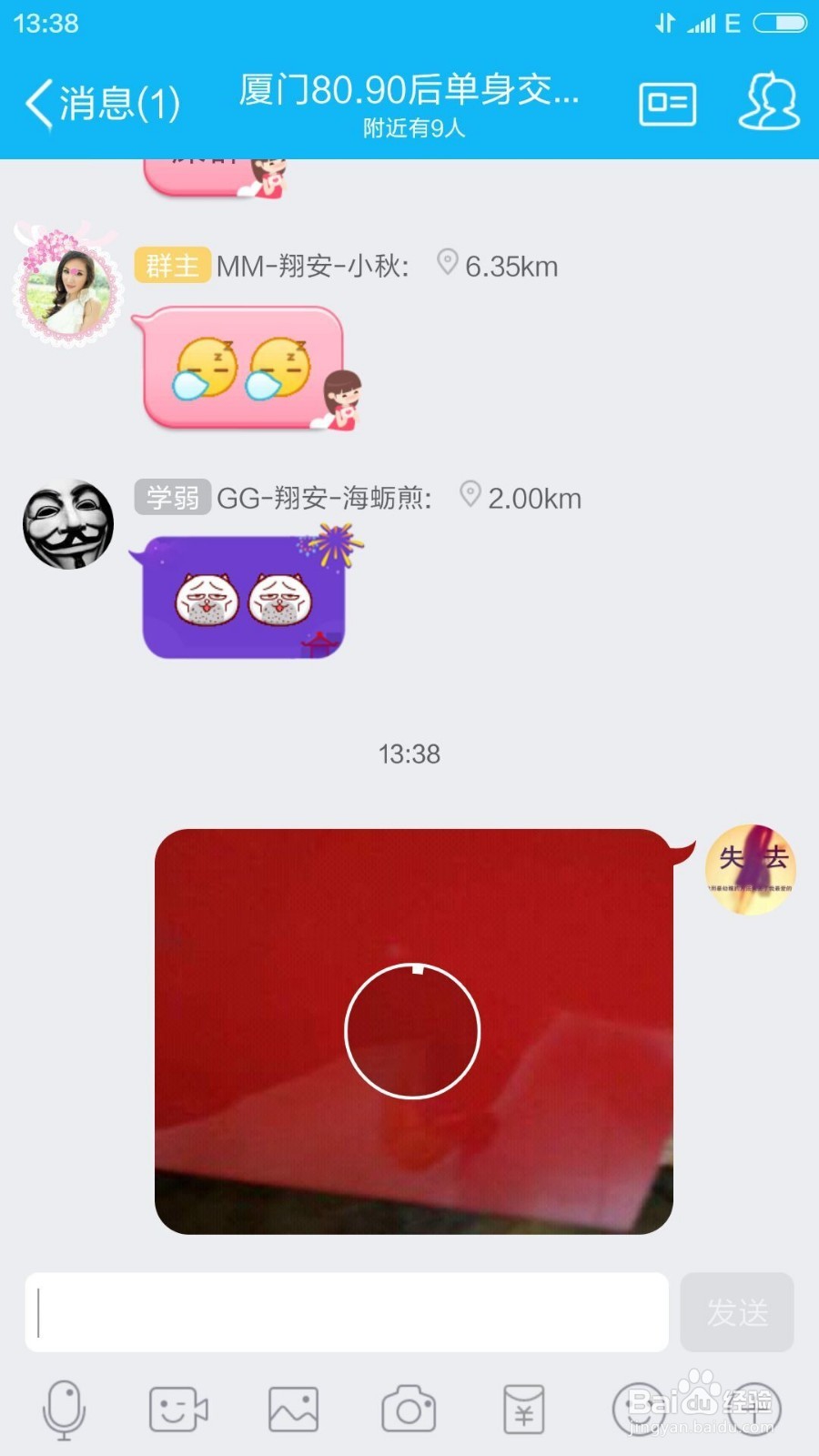
Task: Open the group members icon
Action: [x=769, y=103]
